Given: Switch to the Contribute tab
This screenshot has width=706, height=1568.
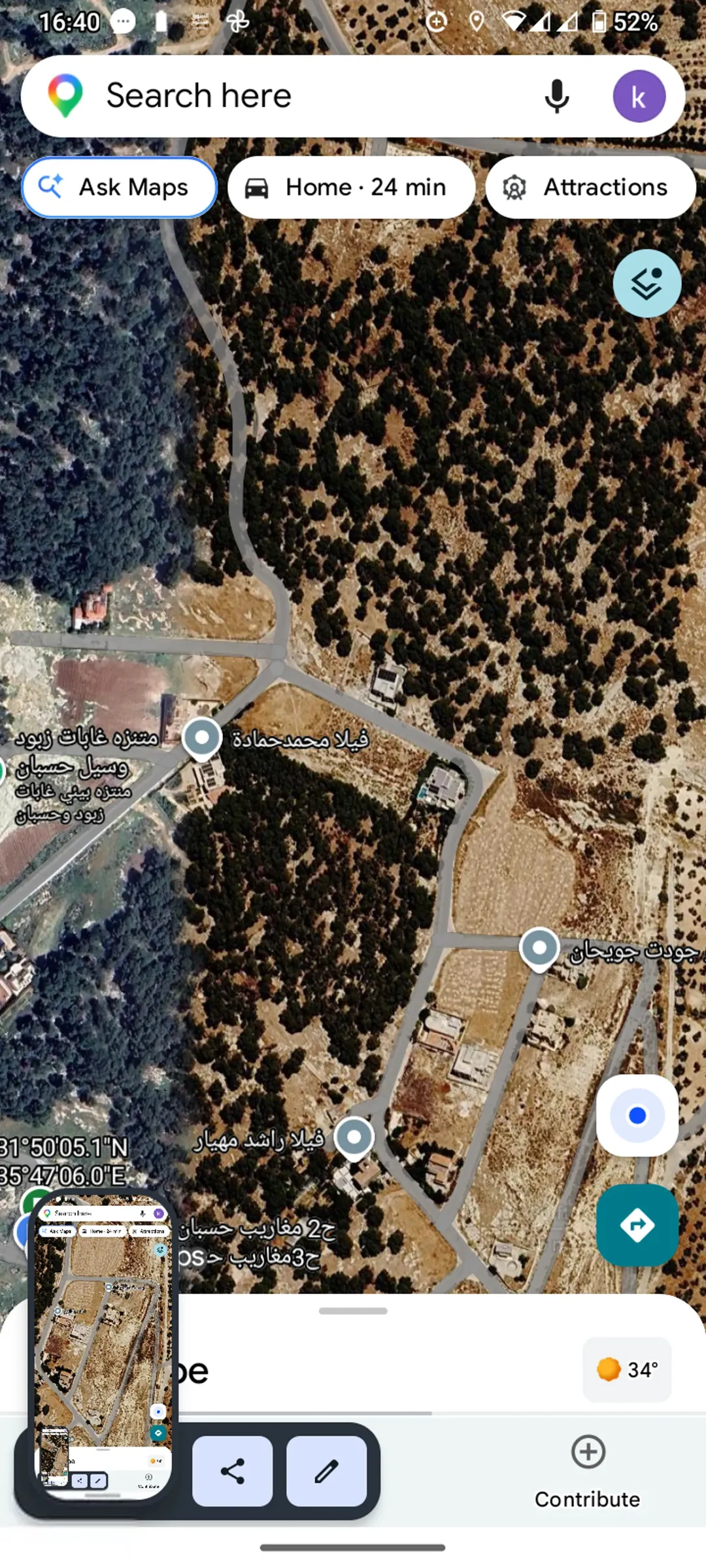Looking at the screenshot, I should pos(587,1472).
